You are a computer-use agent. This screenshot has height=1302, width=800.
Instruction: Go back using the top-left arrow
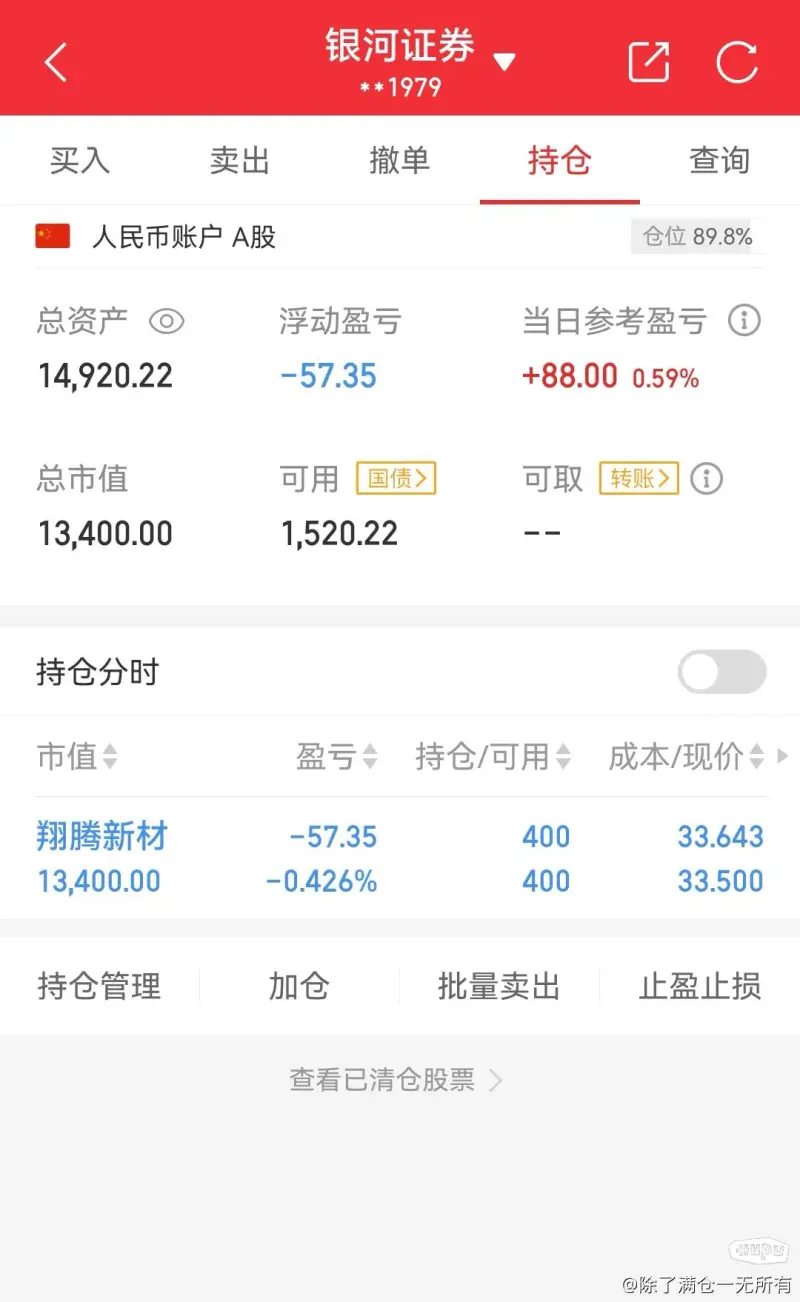[x=56, y=62]
